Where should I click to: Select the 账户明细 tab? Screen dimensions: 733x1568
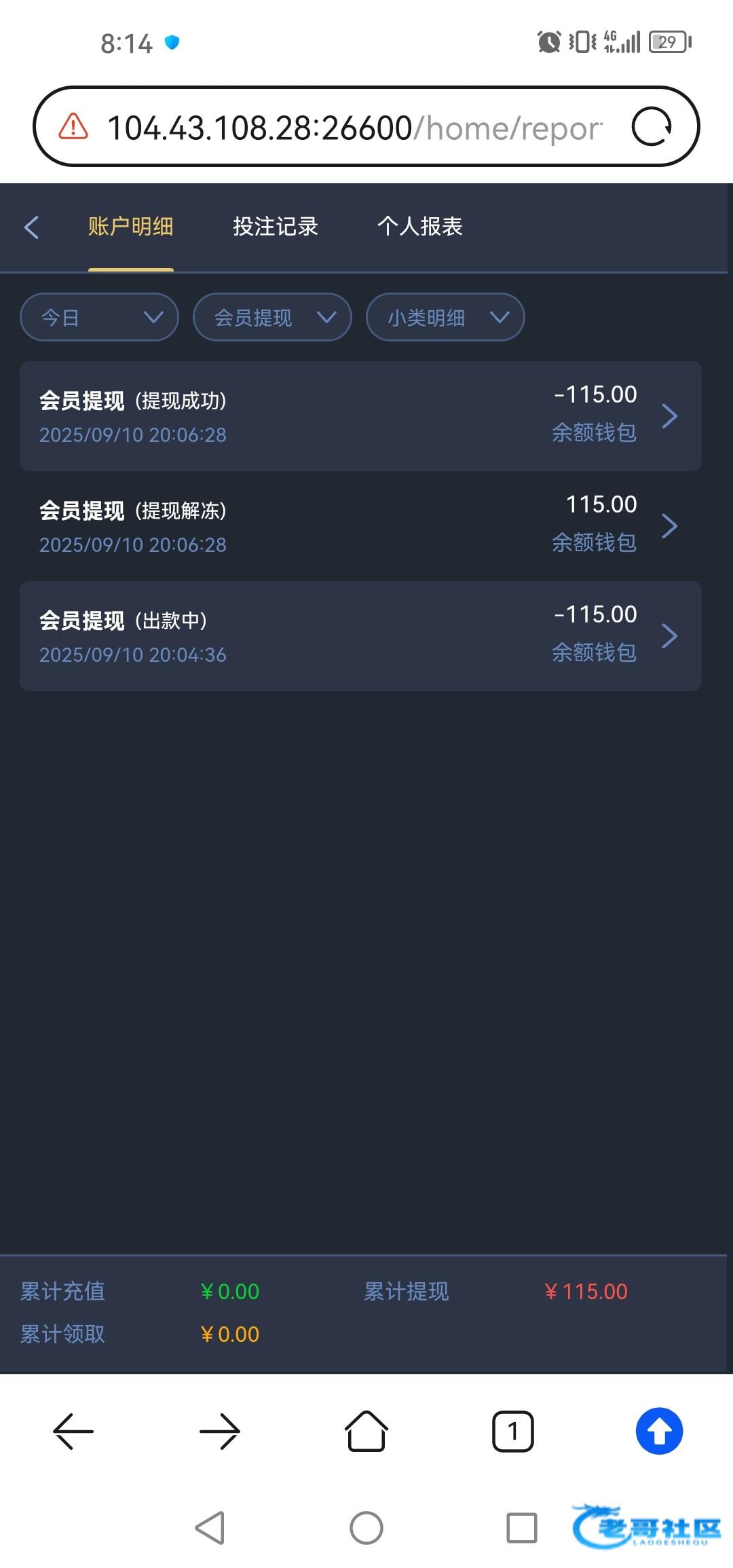pyautogui.click(x=130, y=226)
